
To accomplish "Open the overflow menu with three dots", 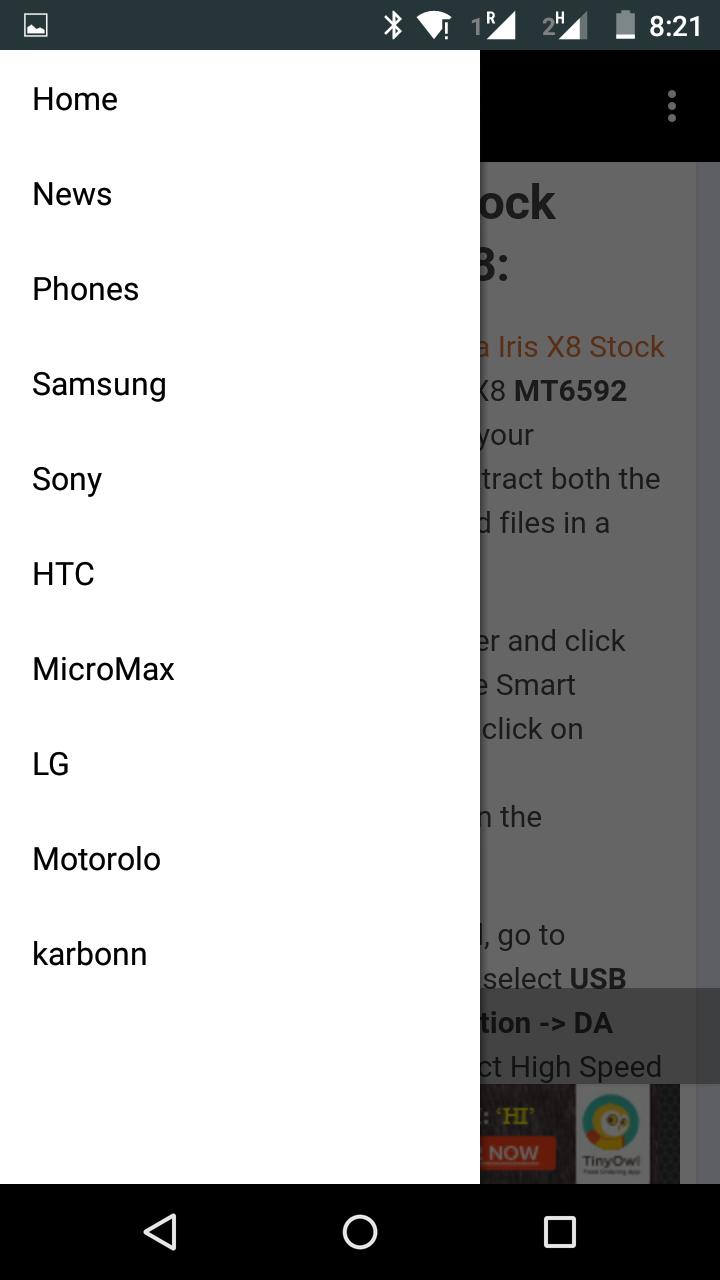I will coord(671,106).
